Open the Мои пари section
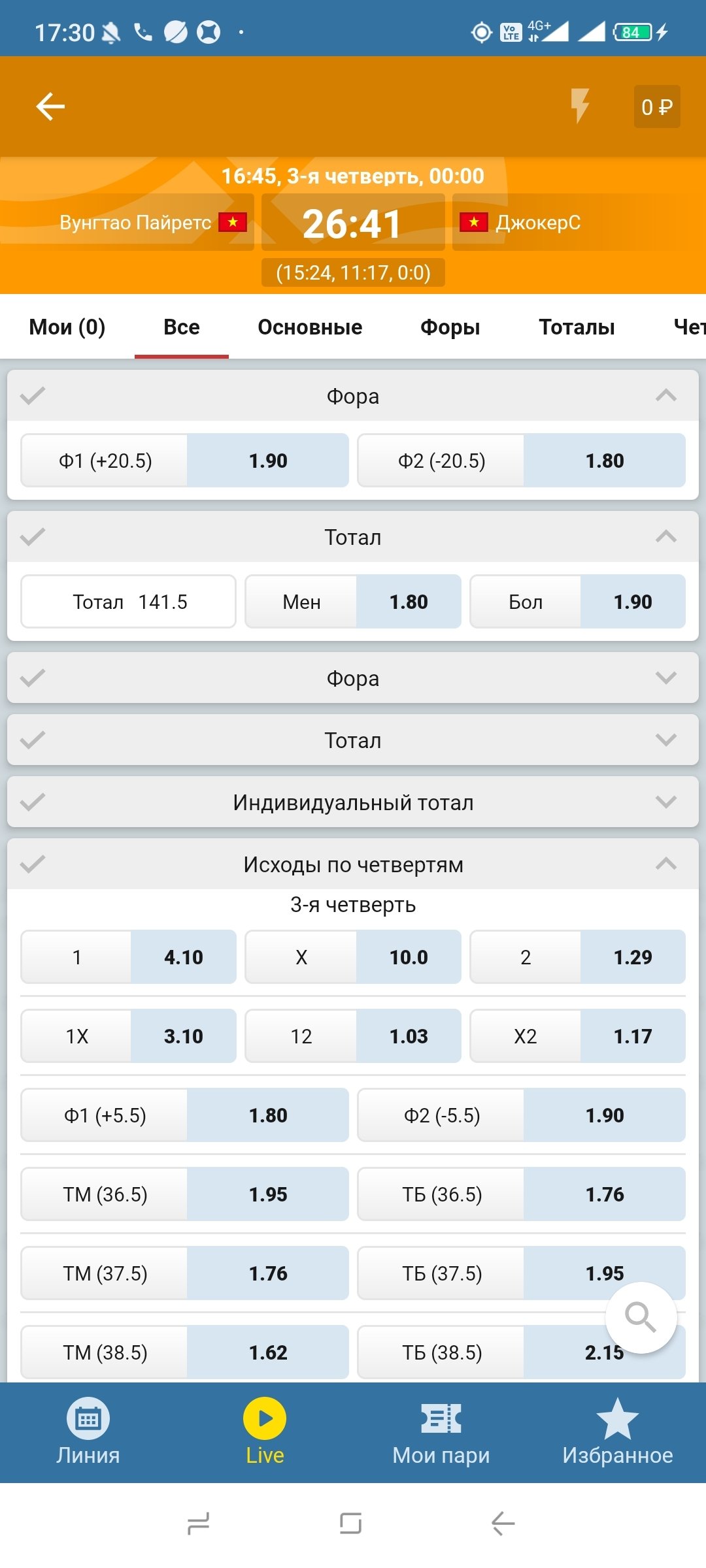The image size is (706, 1568). tap(441, 1432)
